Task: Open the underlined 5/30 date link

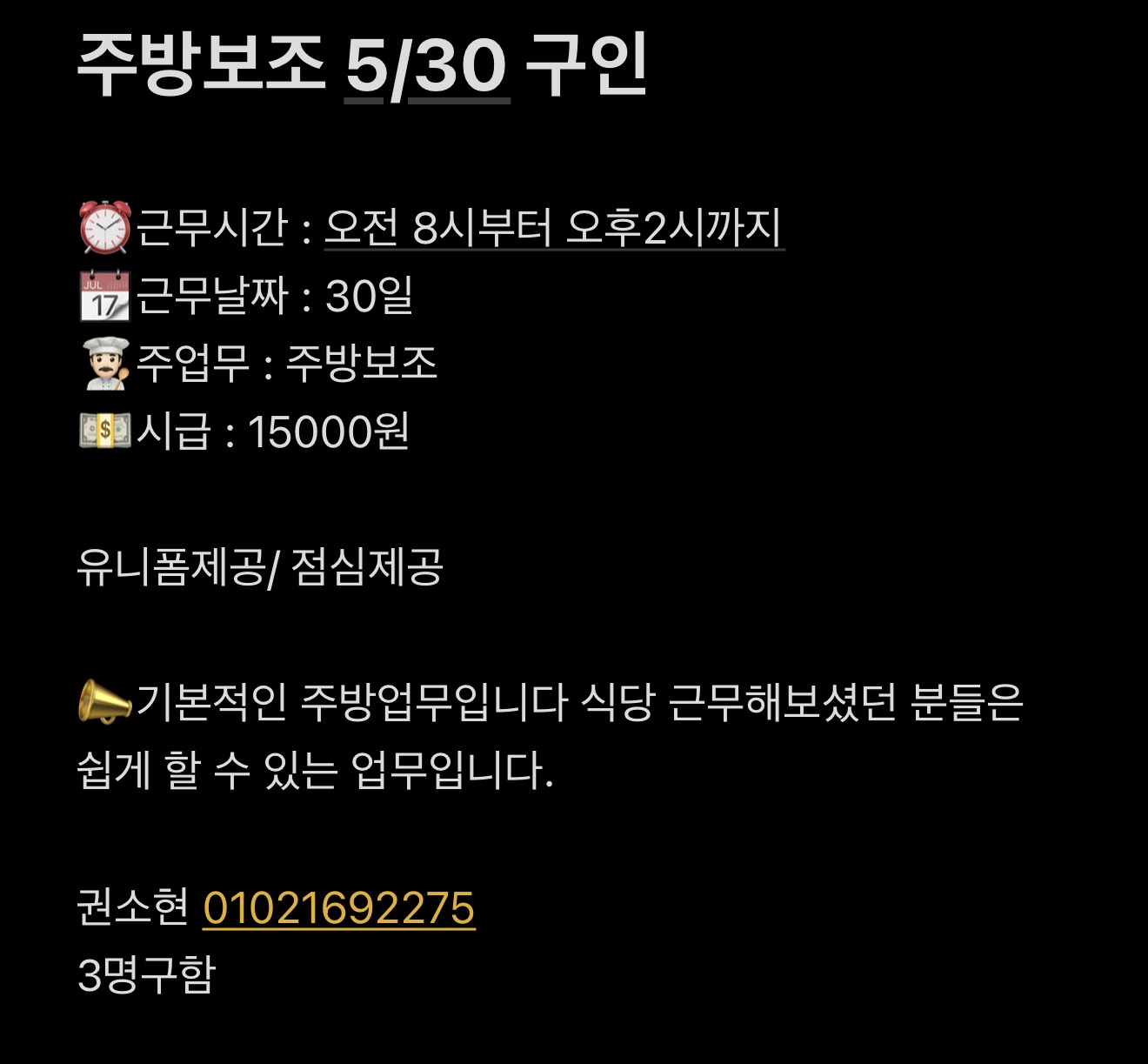Action: [x=426, y=67]
